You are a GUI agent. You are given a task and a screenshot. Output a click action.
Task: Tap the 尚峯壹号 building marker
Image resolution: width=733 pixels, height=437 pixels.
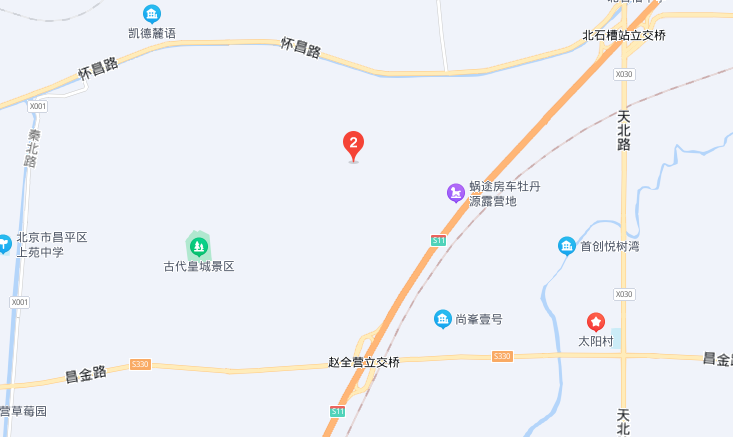(x=442, y=319)
